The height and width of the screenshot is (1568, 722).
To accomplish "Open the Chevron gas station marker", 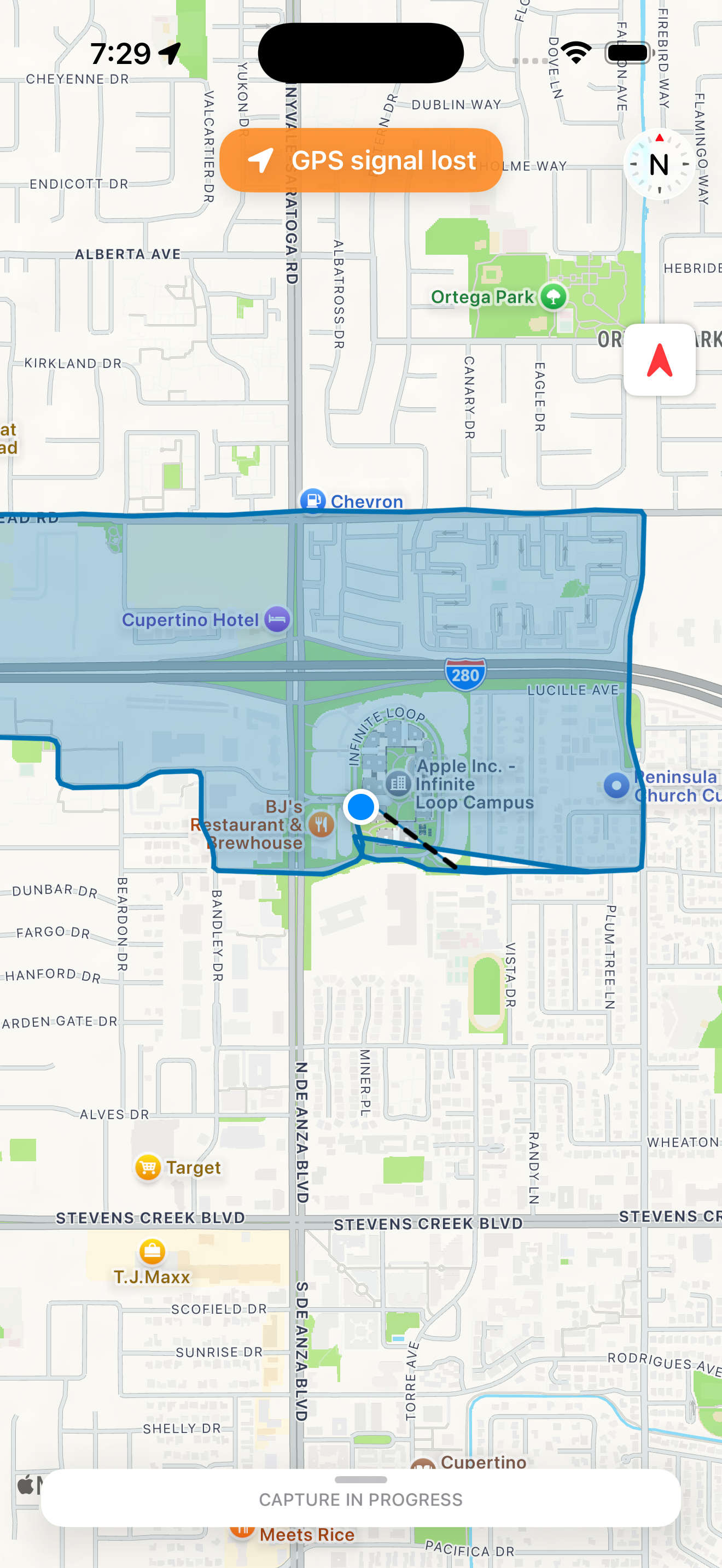I will tap(313, 501).
